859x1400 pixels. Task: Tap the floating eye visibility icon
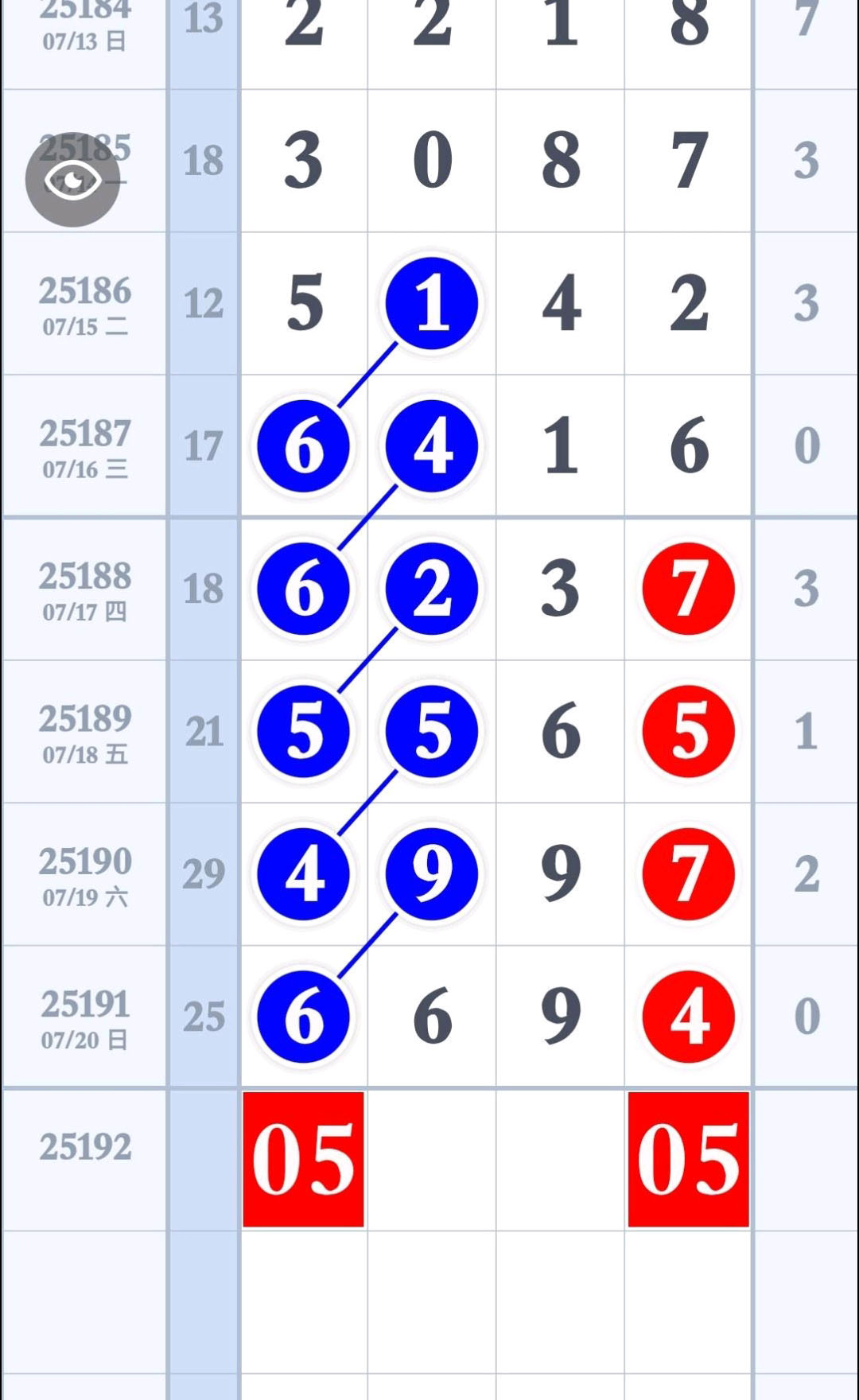click(x=72, y=180)
